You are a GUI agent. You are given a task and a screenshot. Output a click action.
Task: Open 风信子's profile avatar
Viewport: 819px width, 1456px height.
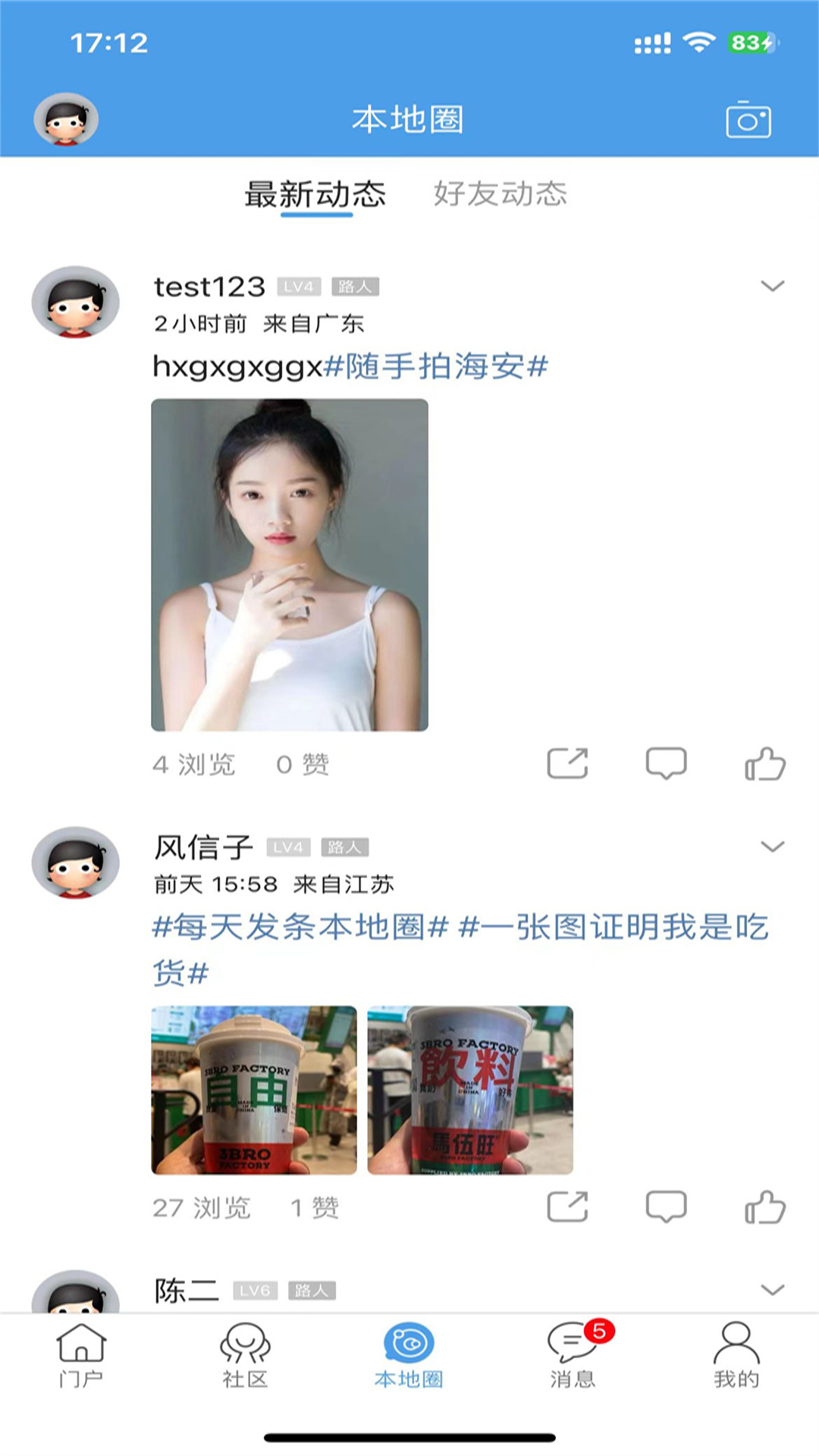point(75,862)
